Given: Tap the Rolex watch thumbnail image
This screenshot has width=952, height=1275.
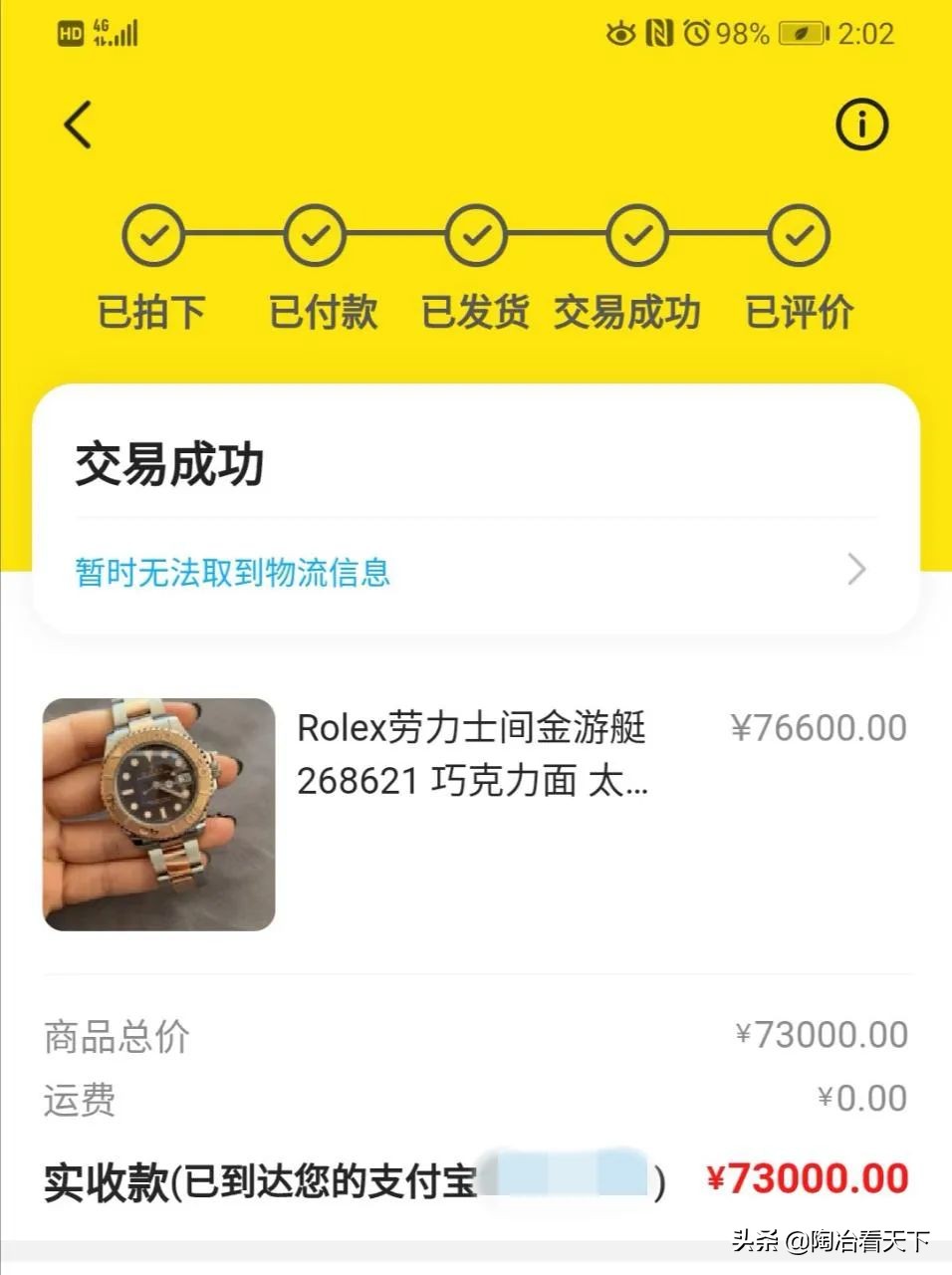Looking at the screenshot, I should pos(158,814).
